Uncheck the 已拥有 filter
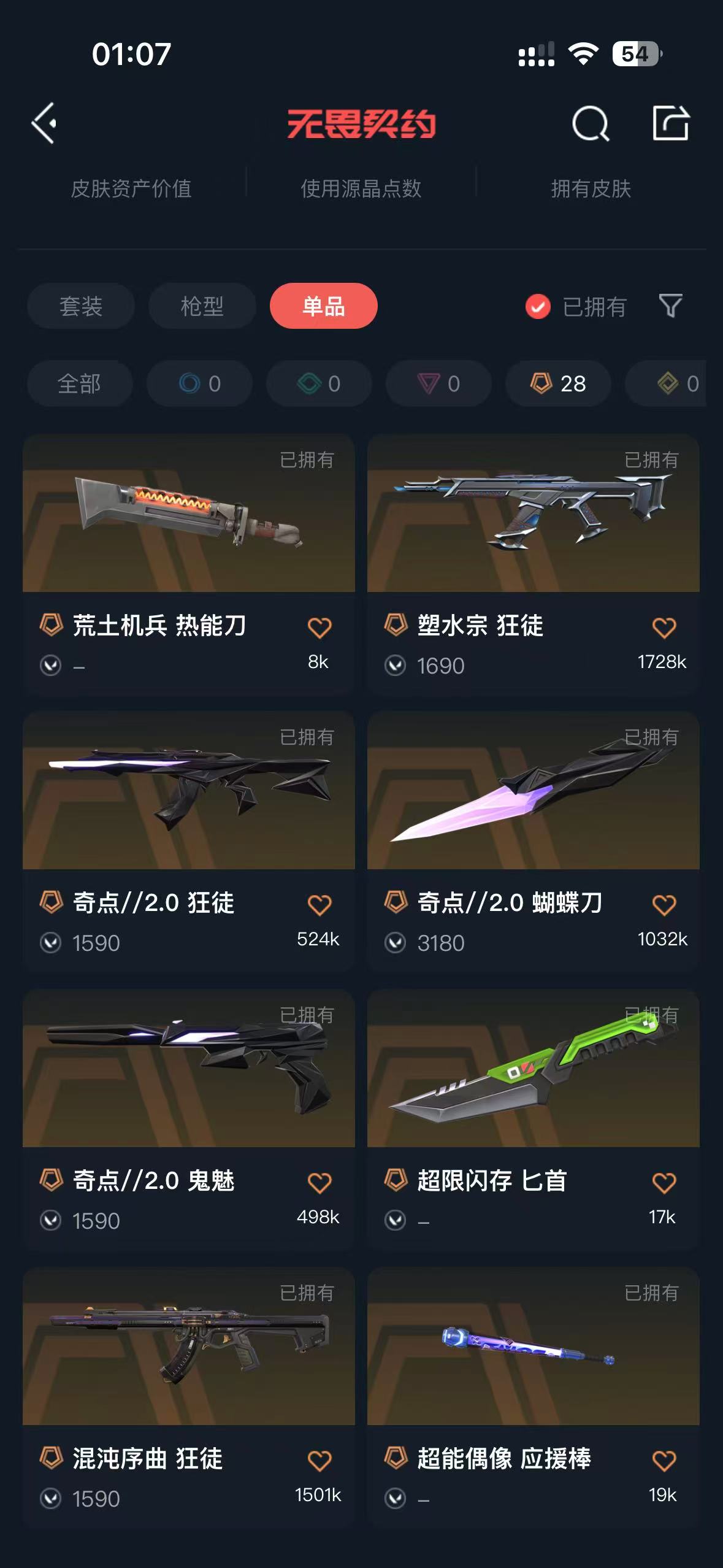723x1568 pixels. click(538, 306)
